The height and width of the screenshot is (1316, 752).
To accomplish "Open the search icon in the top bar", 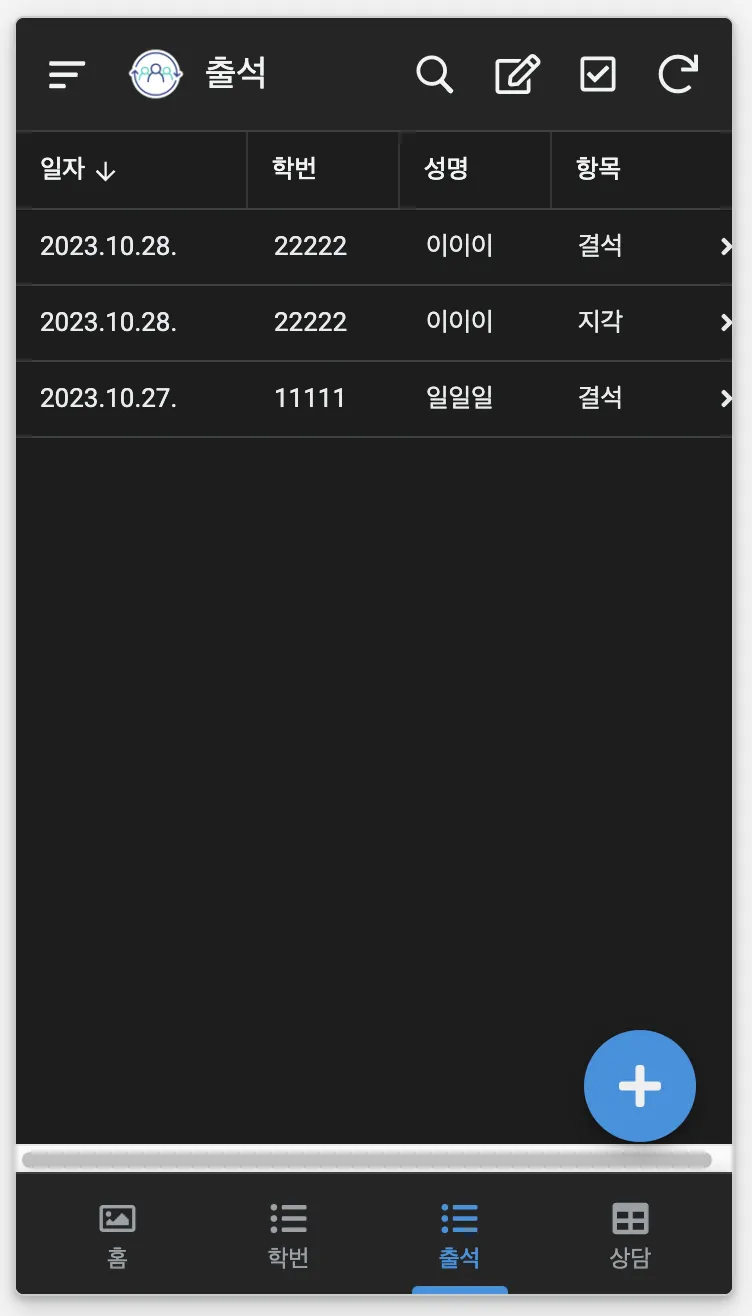I will pyautogui.click(x=434, y=75).
